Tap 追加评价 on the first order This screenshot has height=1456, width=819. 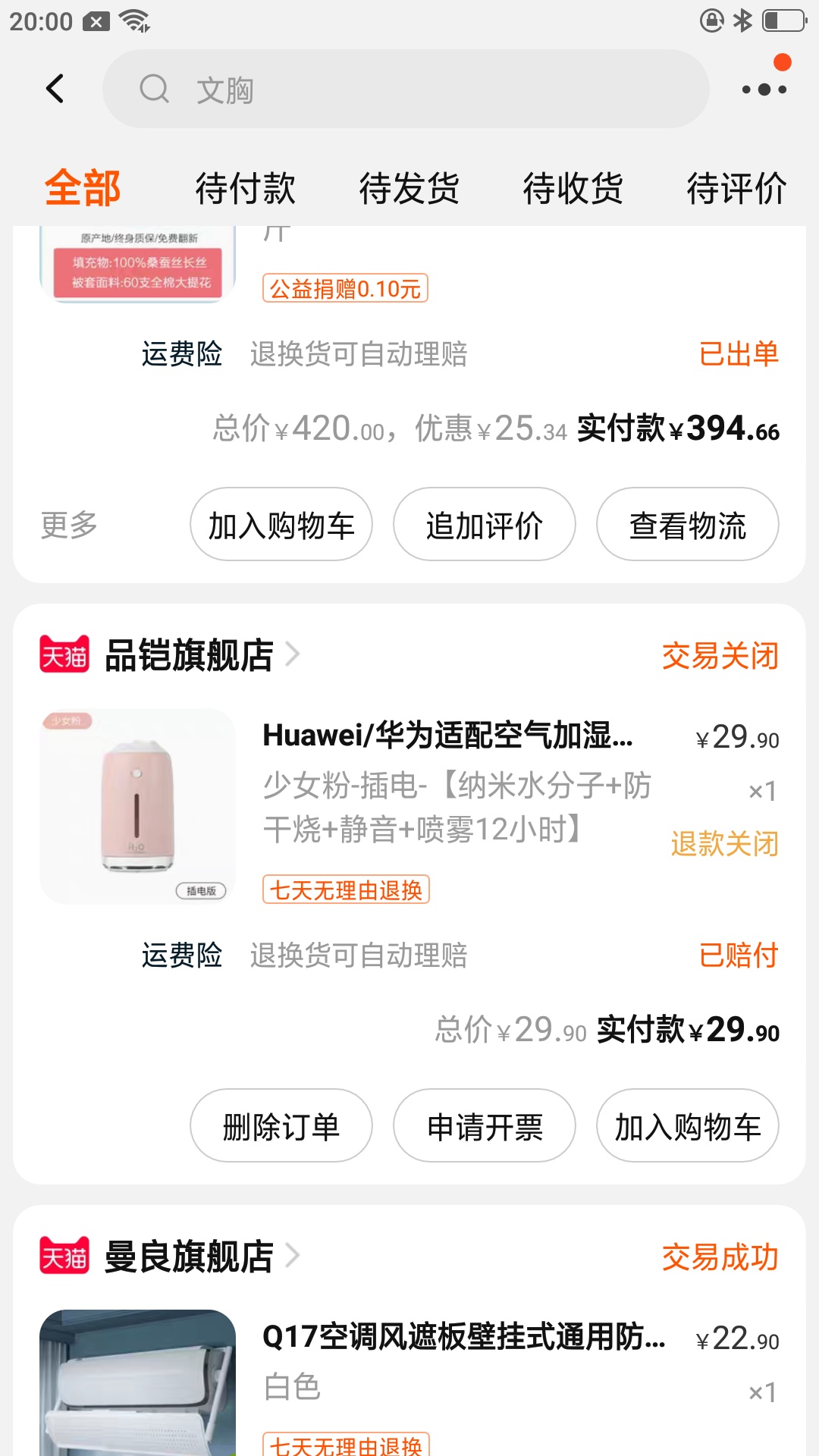484,525
